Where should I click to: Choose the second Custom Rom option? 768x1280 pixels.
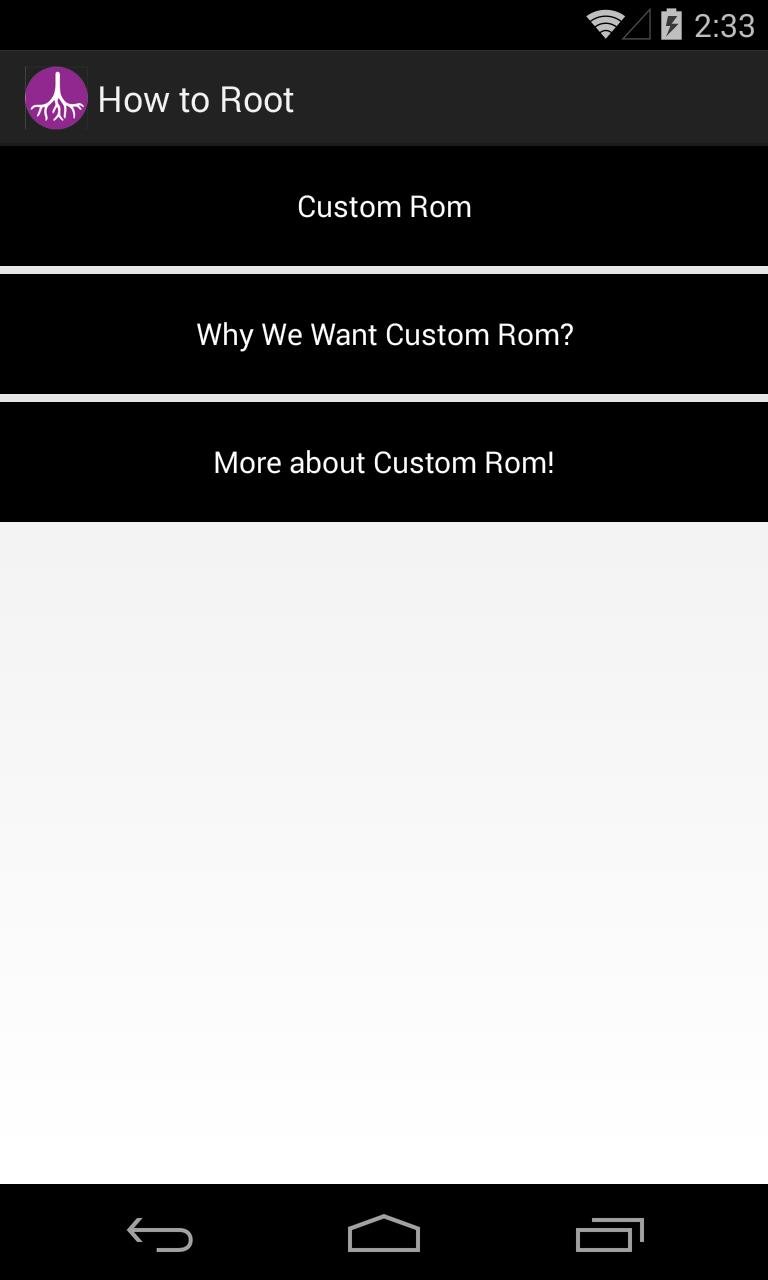coord(384,334)
